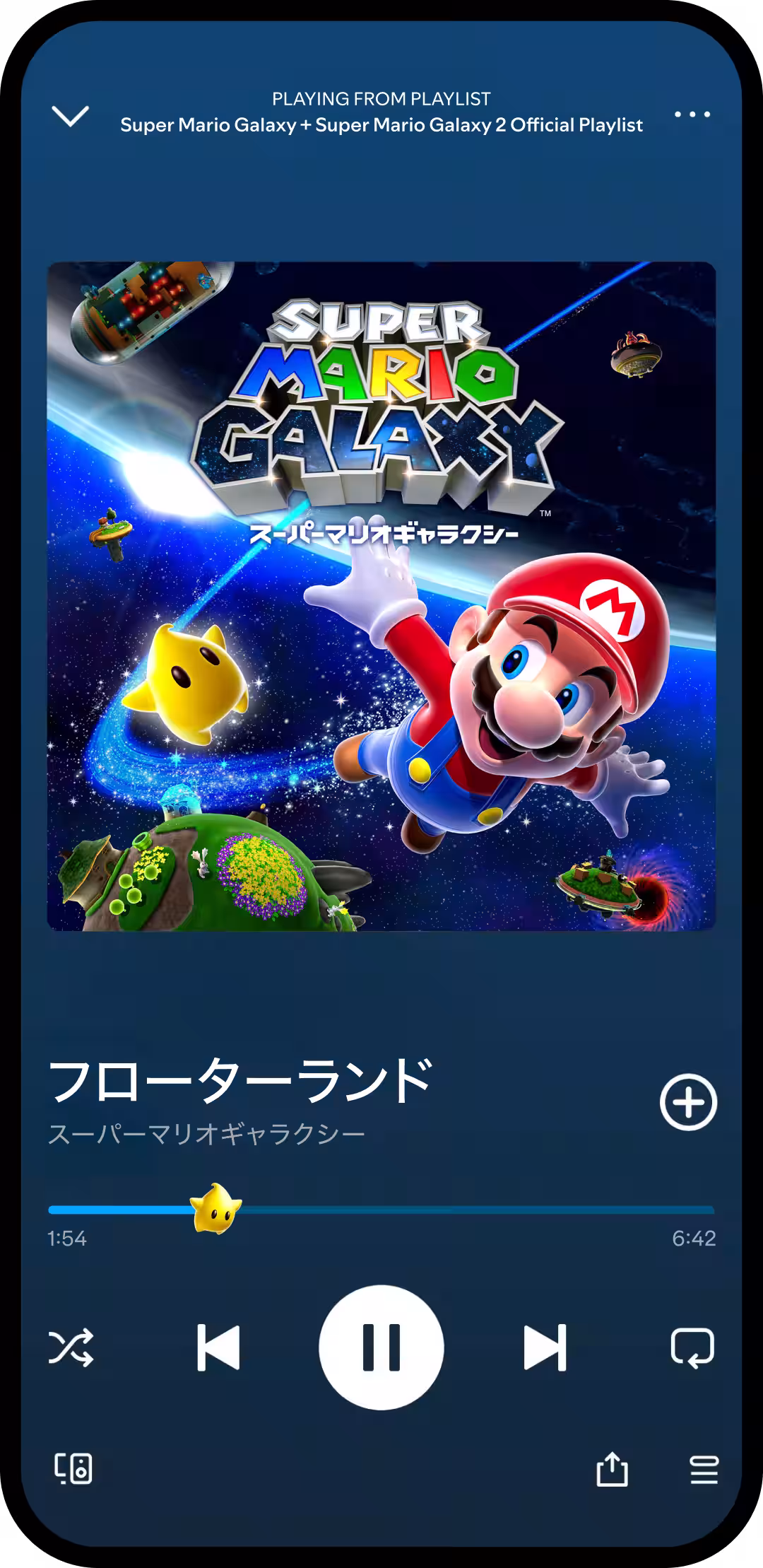Toggle shuffle mode

point(71,1347)
